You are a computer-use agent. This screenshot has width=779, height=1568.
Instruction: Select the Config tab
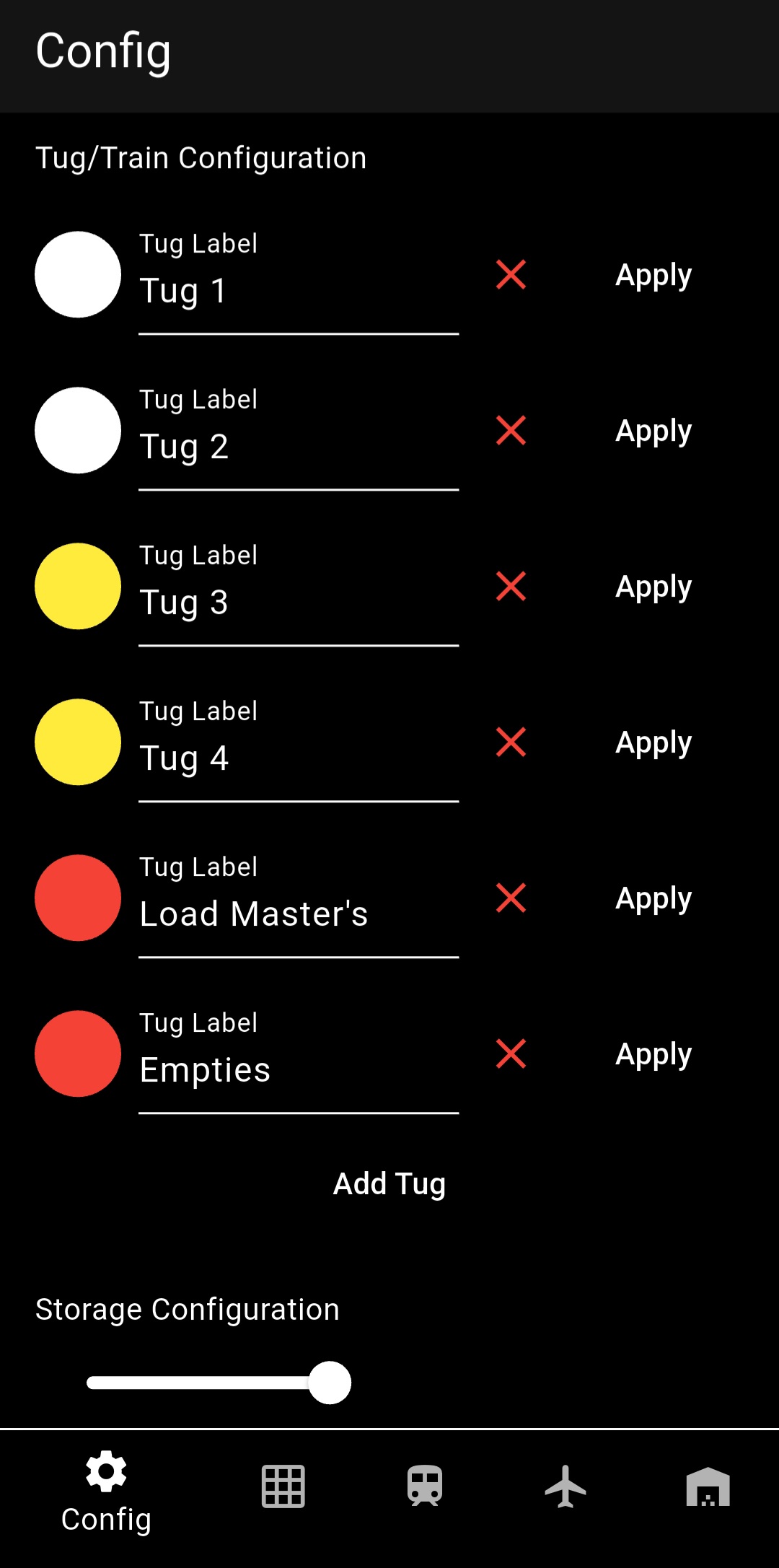(107, 1492)
